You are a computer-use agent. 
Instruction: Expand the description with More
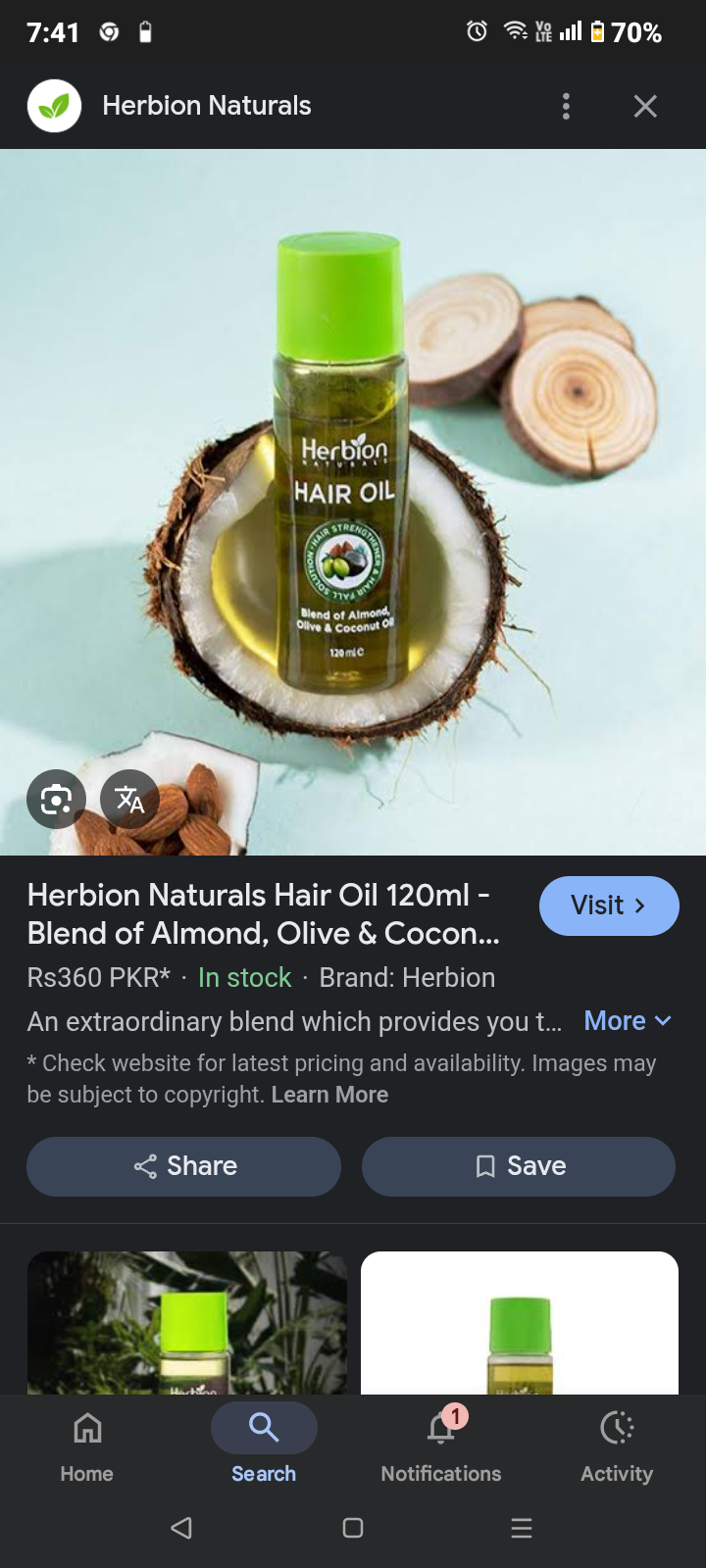tap(628, 1021)
